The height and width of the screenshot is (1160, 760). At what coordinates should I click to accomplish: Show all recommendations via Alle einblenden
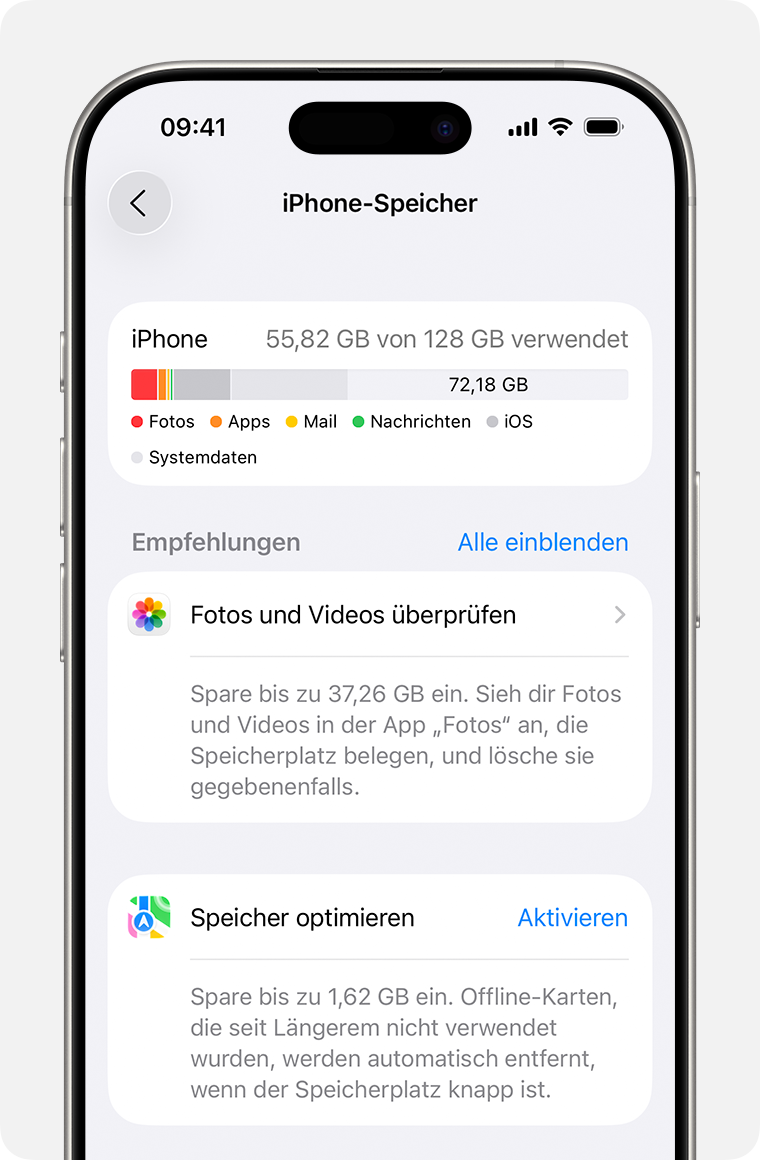coord(543,542)
